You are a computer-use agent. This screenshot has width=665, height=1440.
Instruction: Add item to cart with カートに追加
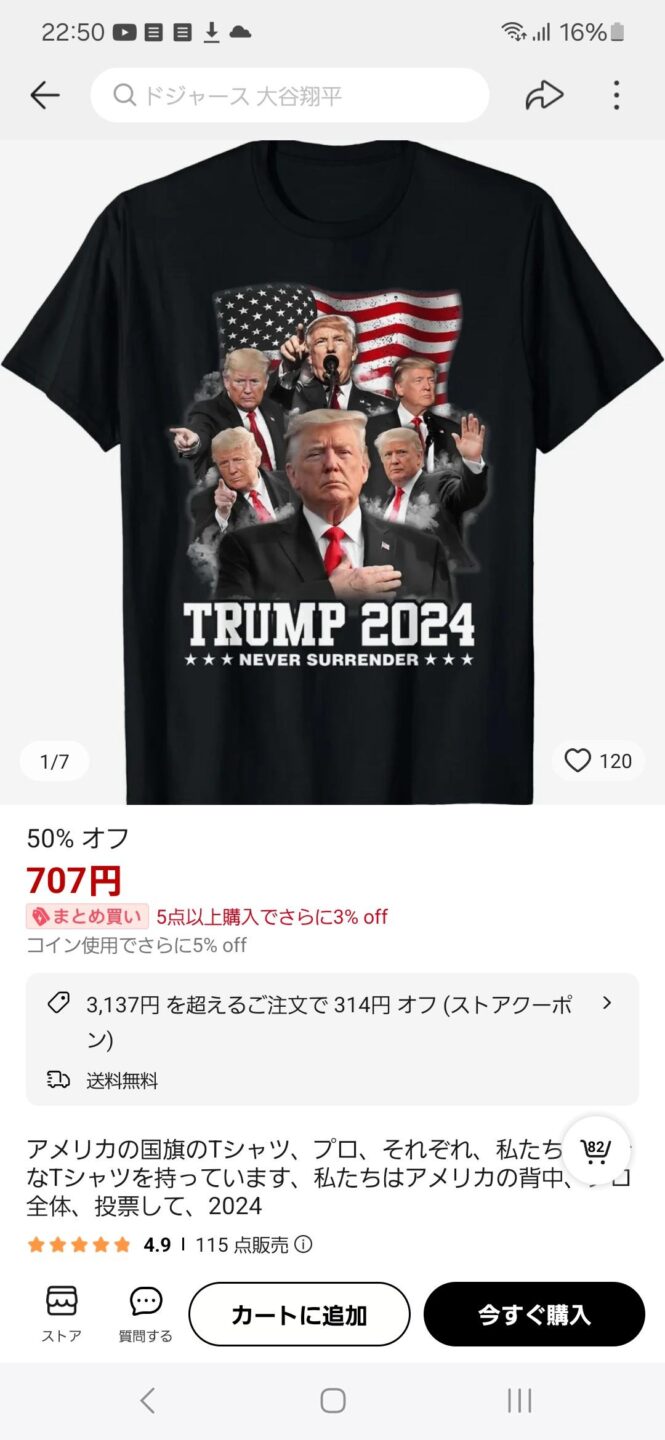(299, 1314)
